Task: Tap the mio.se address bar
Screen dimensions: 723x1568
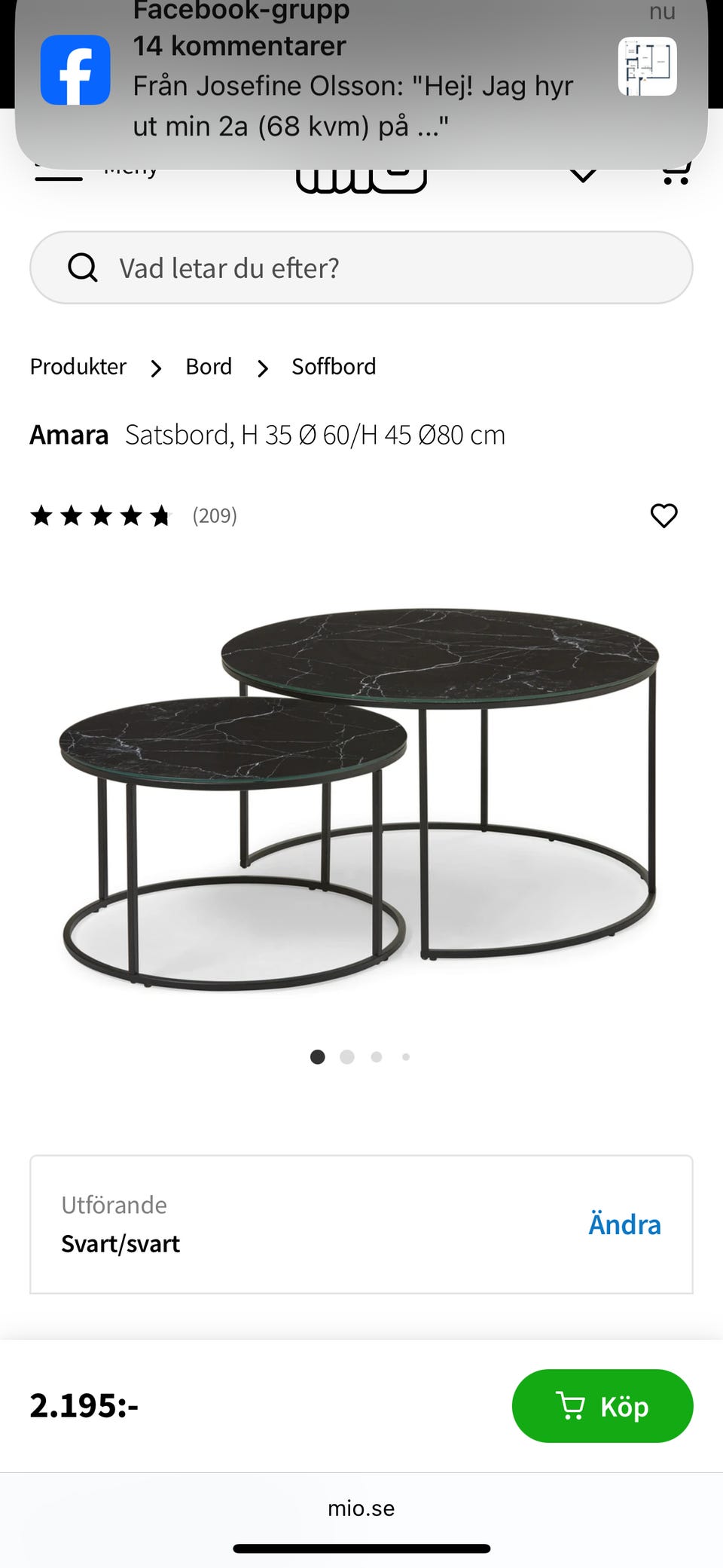Action: tap(361, 1508)
